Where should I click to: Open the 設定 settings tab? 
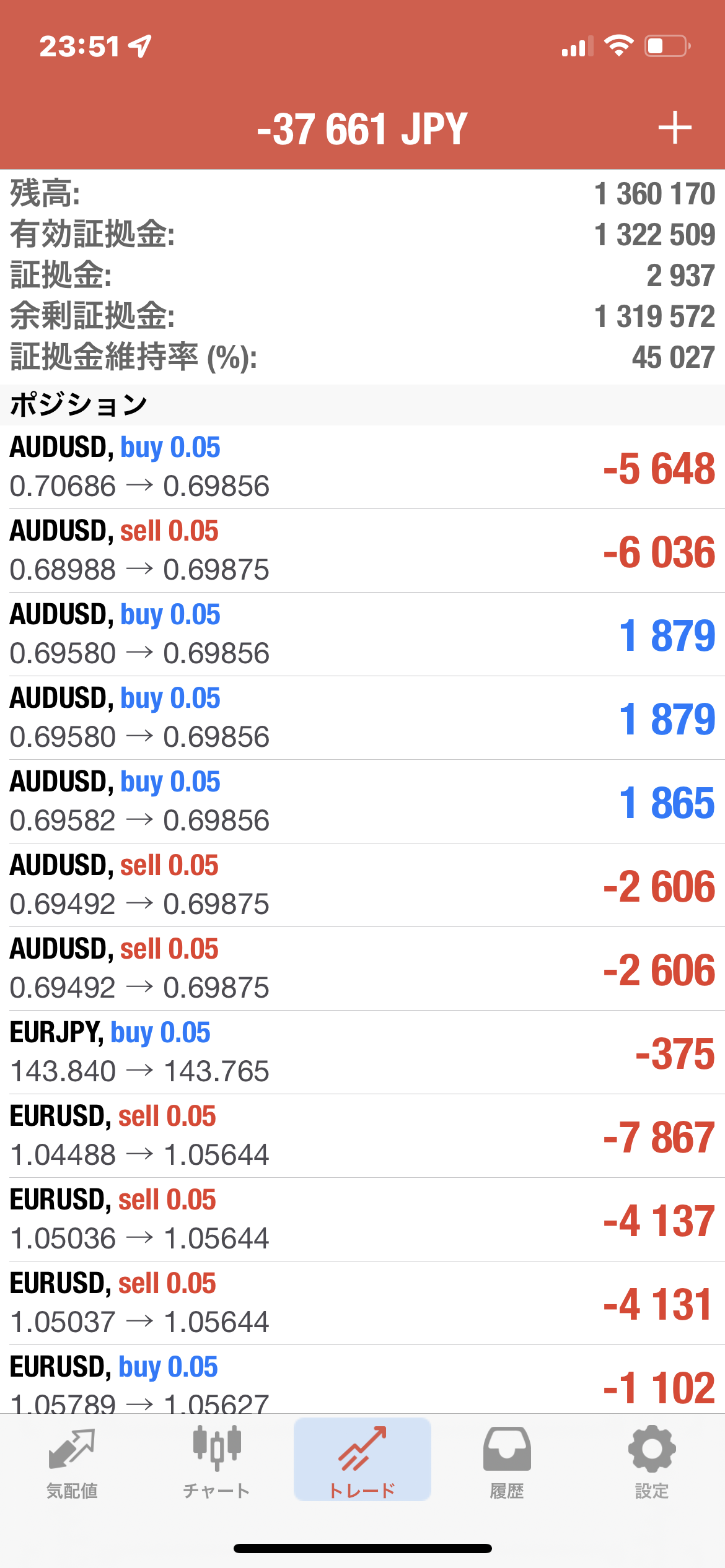(652, 1463)
